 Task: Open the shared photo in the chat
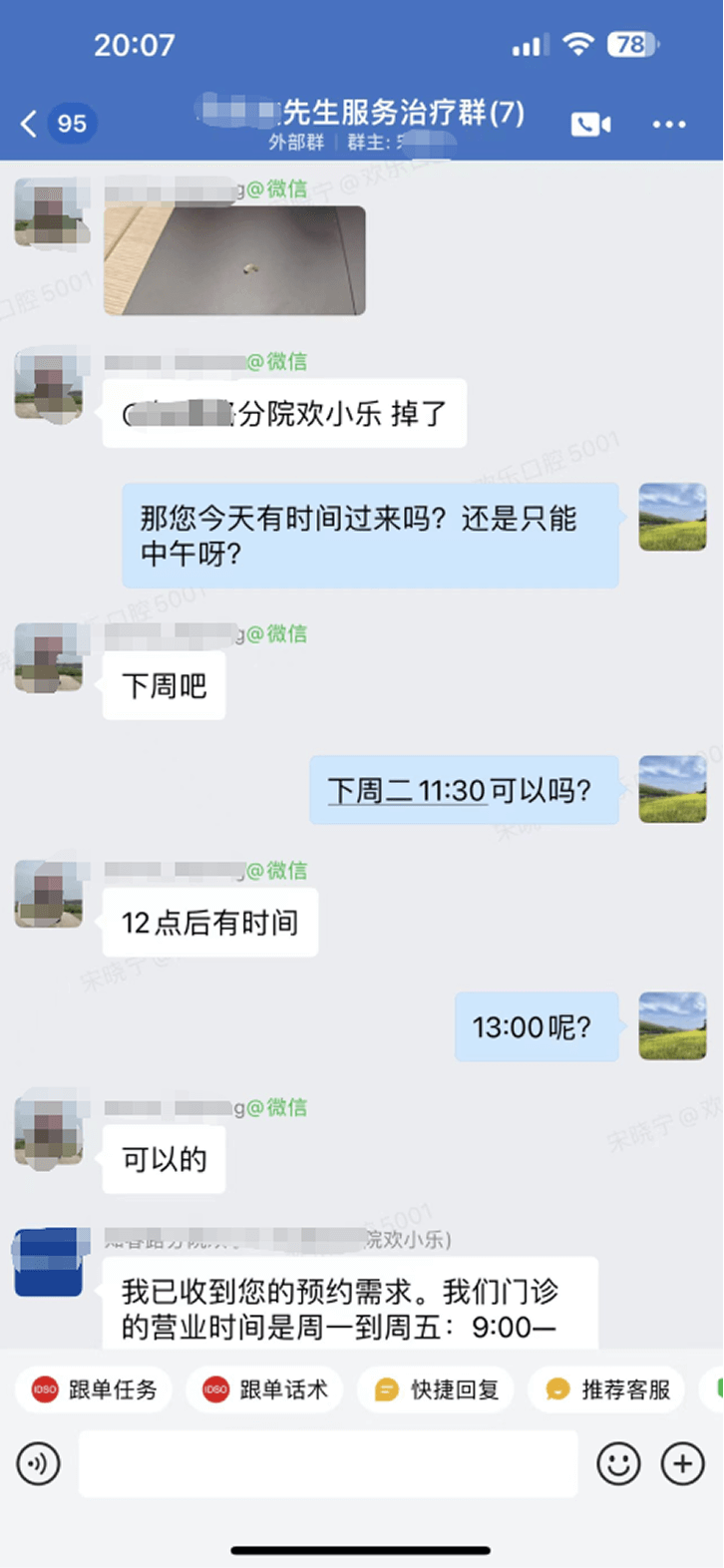point(234,260)
